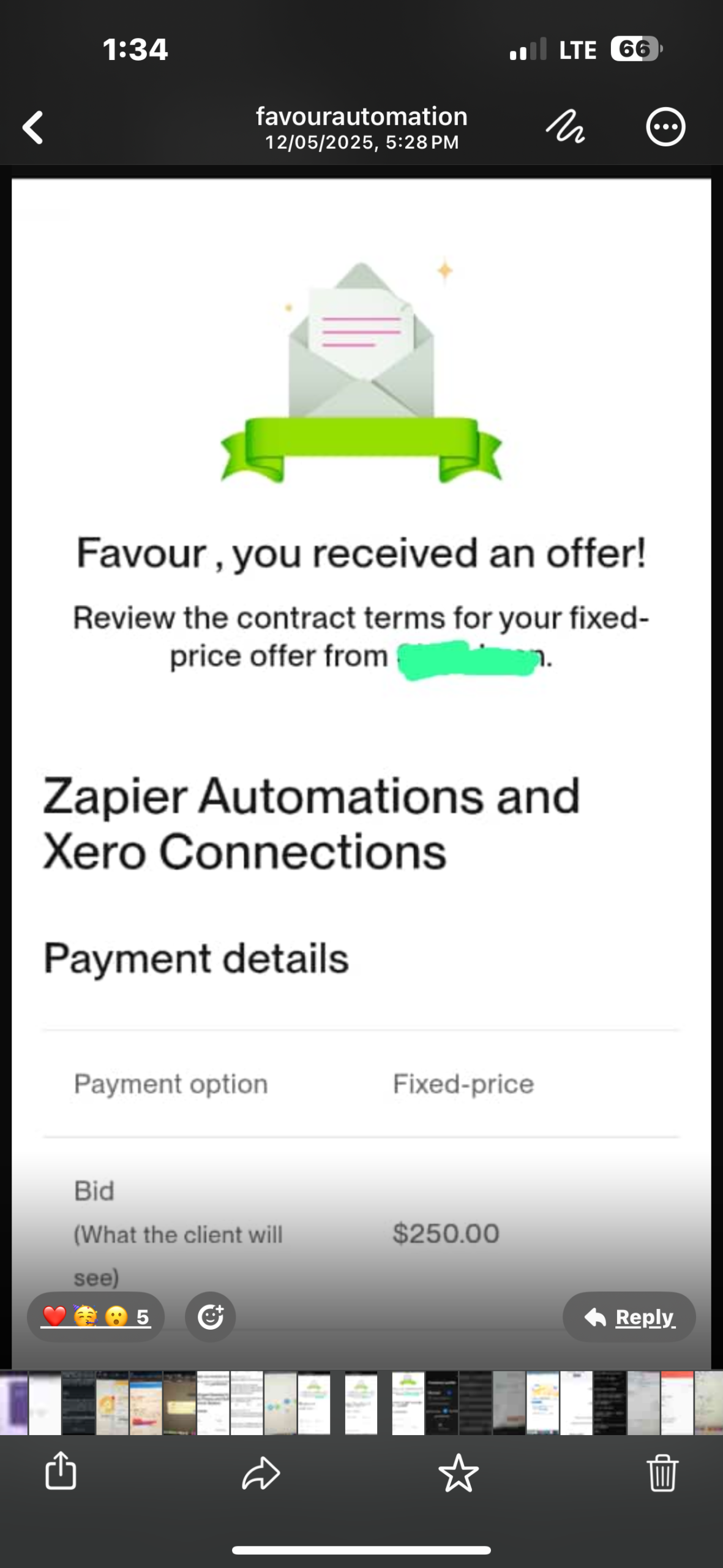
Task: Forward this image
Action: [261, 1472]
